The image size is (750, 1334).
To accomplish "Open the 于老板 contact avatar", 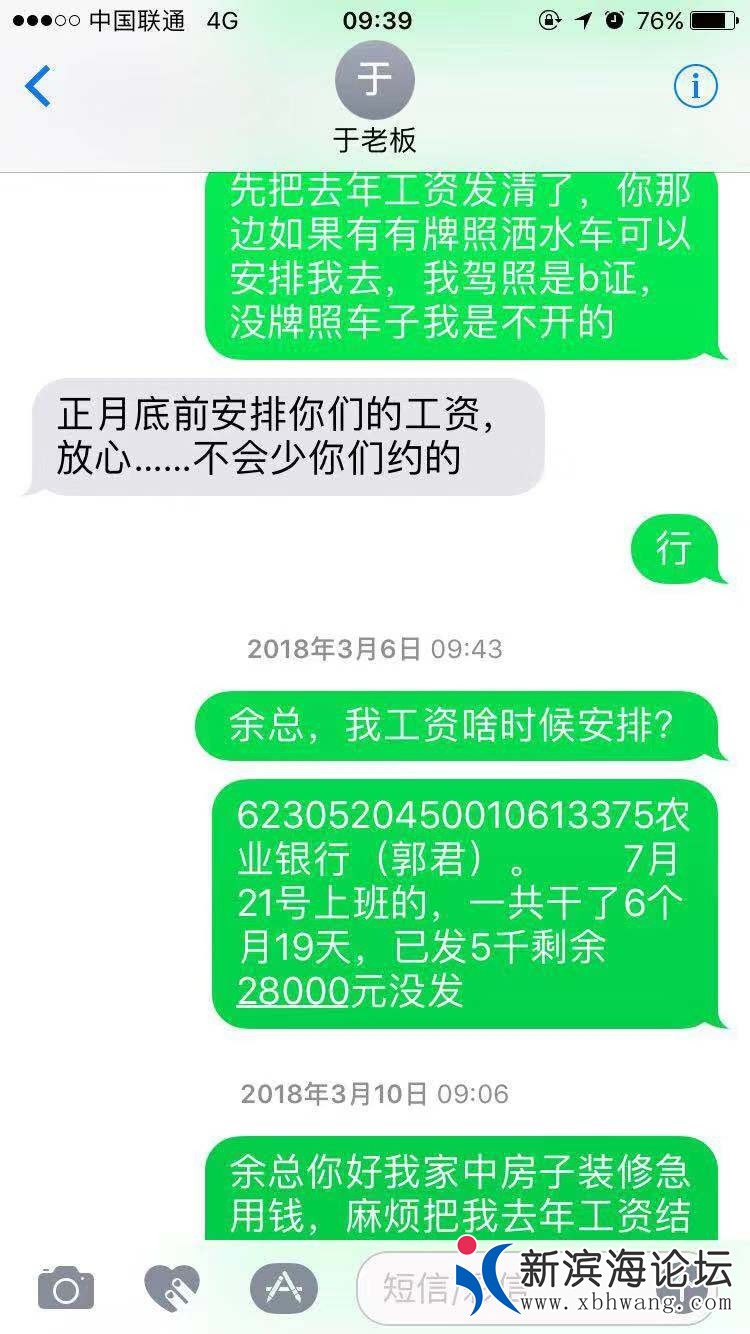I will pyautogui.click(x=375, y=80).
